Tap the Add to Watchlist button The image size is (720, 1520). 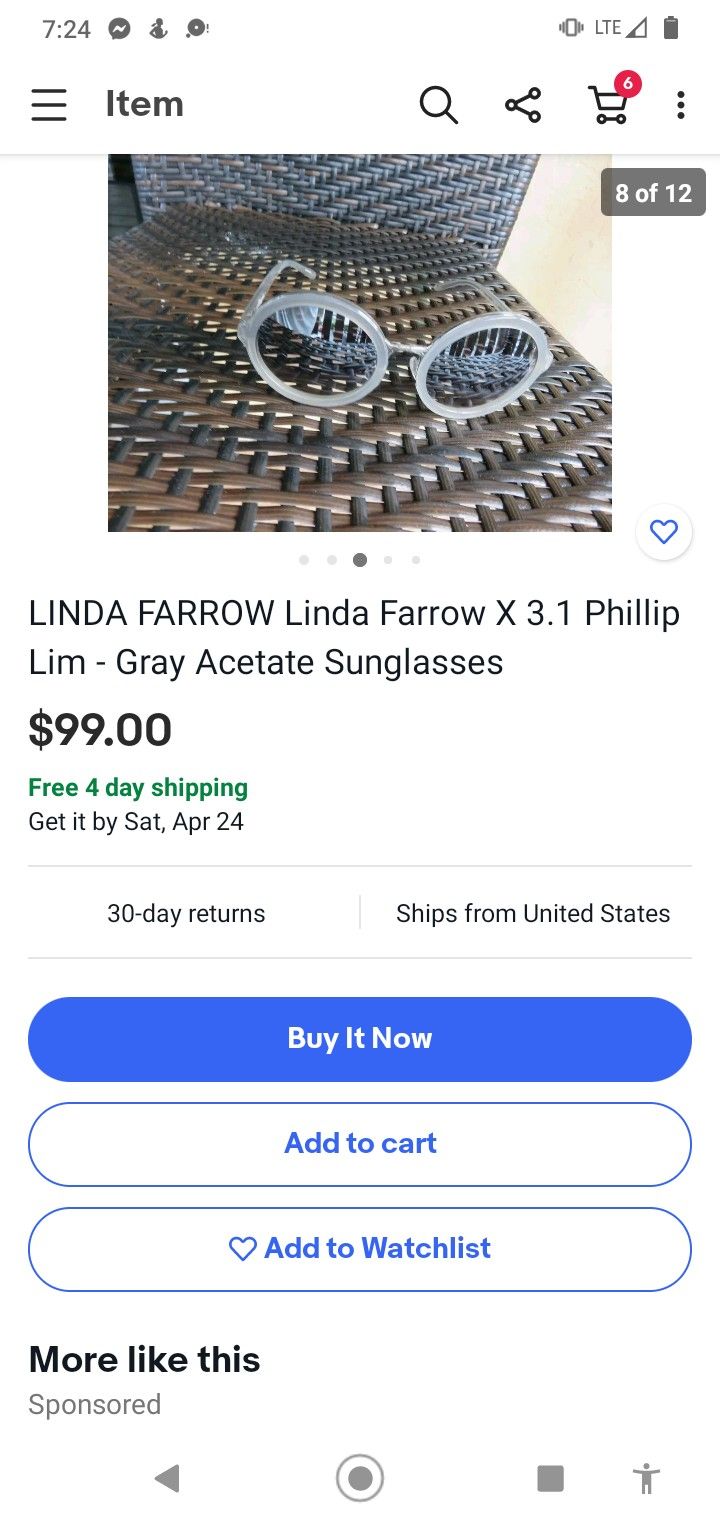click(x=360, y=1248)
